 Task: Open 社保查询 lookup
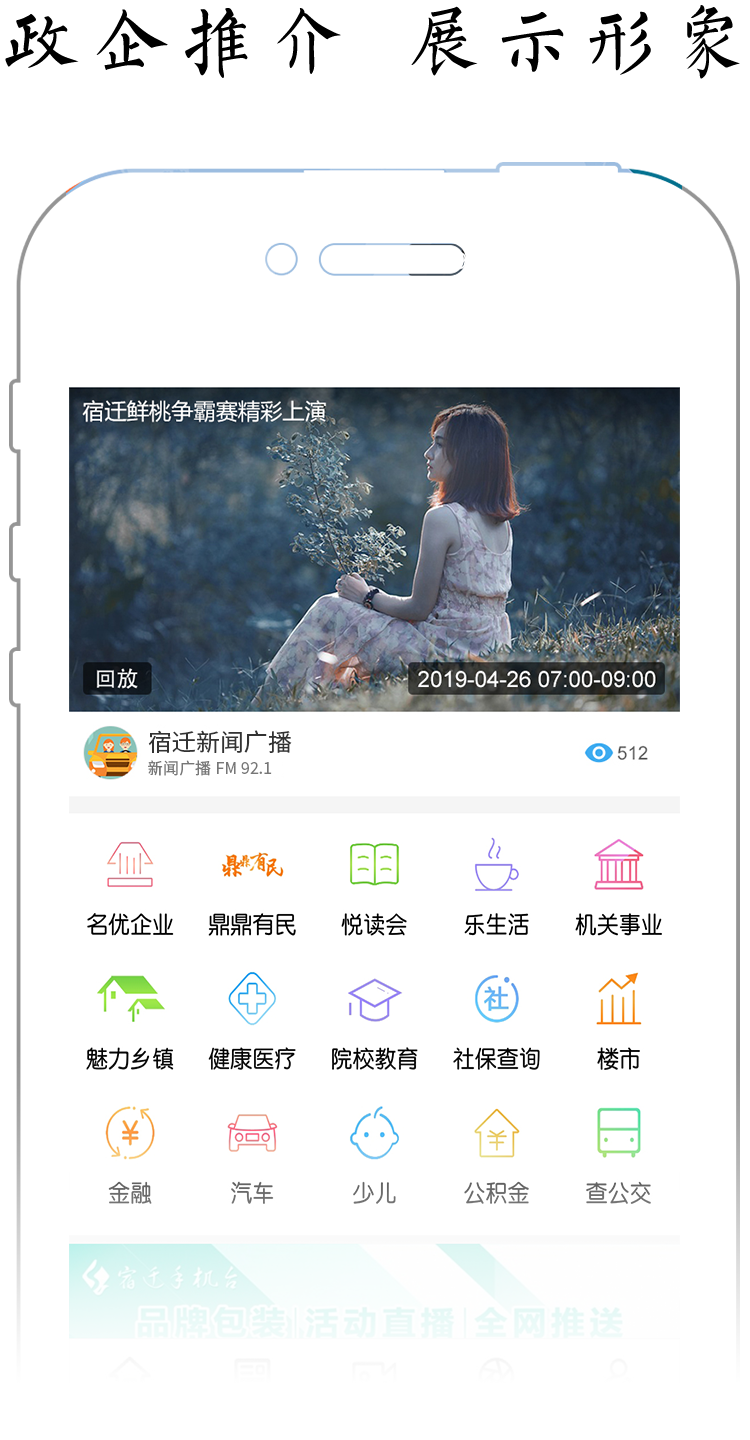(x=496, y=1021)
